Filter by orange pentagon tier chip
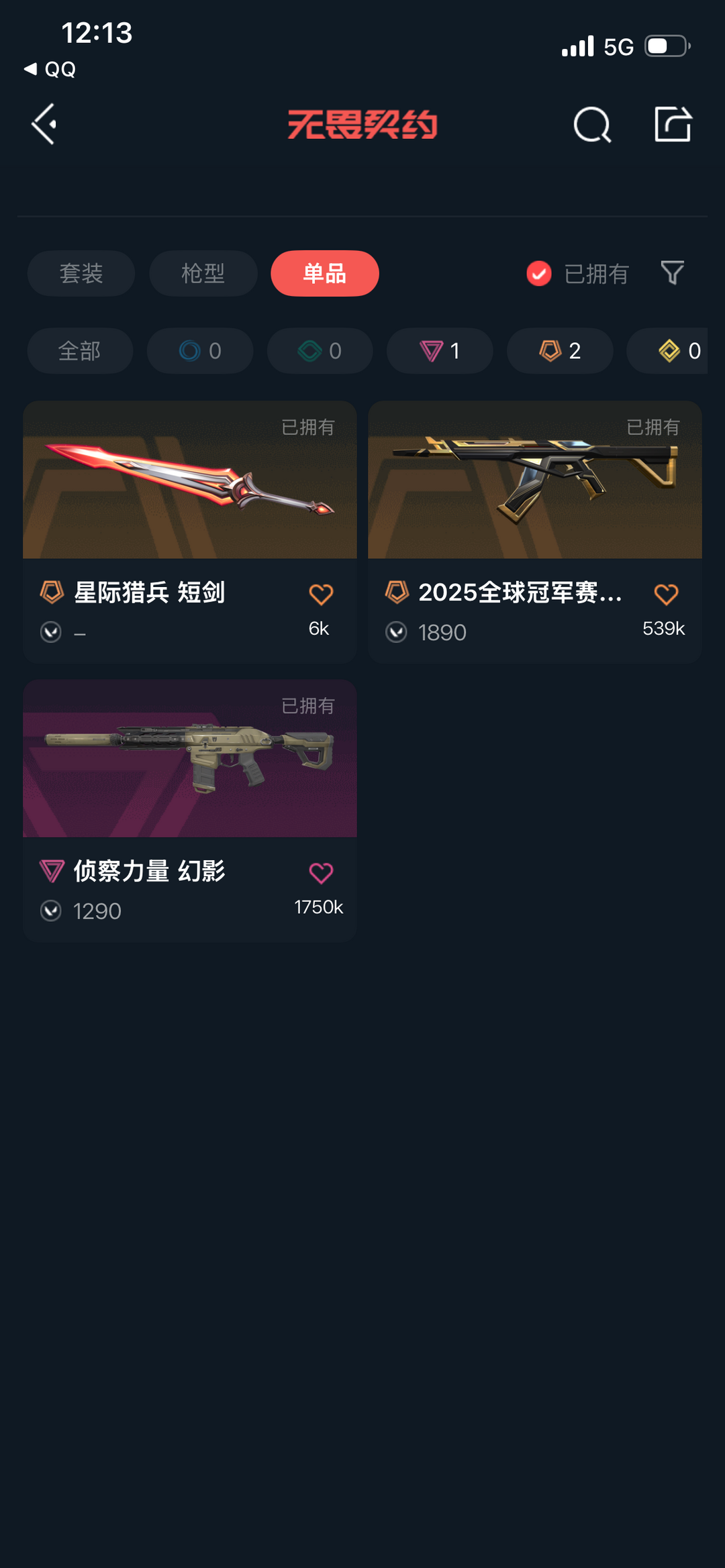 pyautogui.click(x=560, y=351)
